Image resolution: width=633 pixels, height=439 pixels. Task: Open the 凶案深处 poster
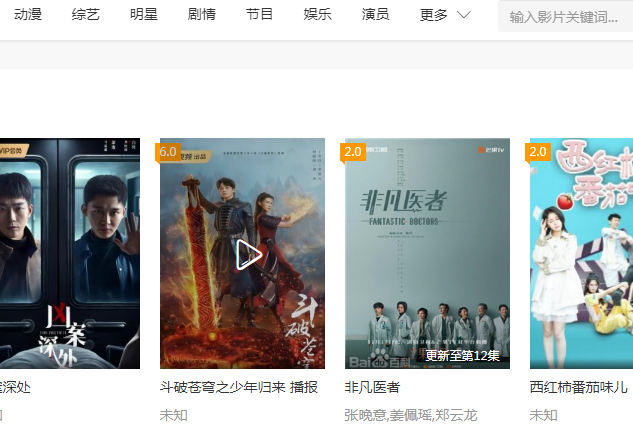(69, 254)
